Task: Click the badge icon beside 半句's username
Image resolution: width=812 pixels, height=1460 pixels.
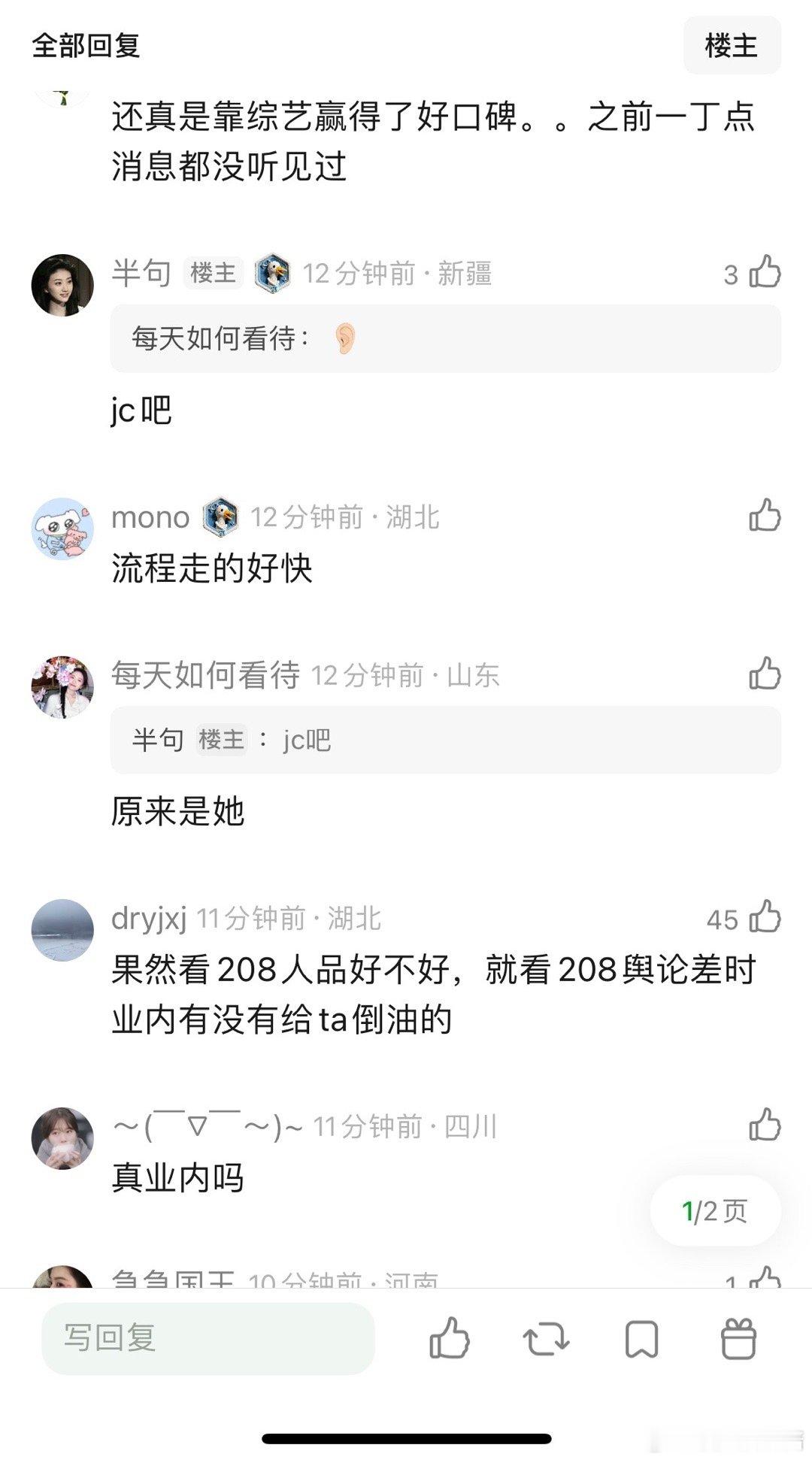Action: coord(274,274)
